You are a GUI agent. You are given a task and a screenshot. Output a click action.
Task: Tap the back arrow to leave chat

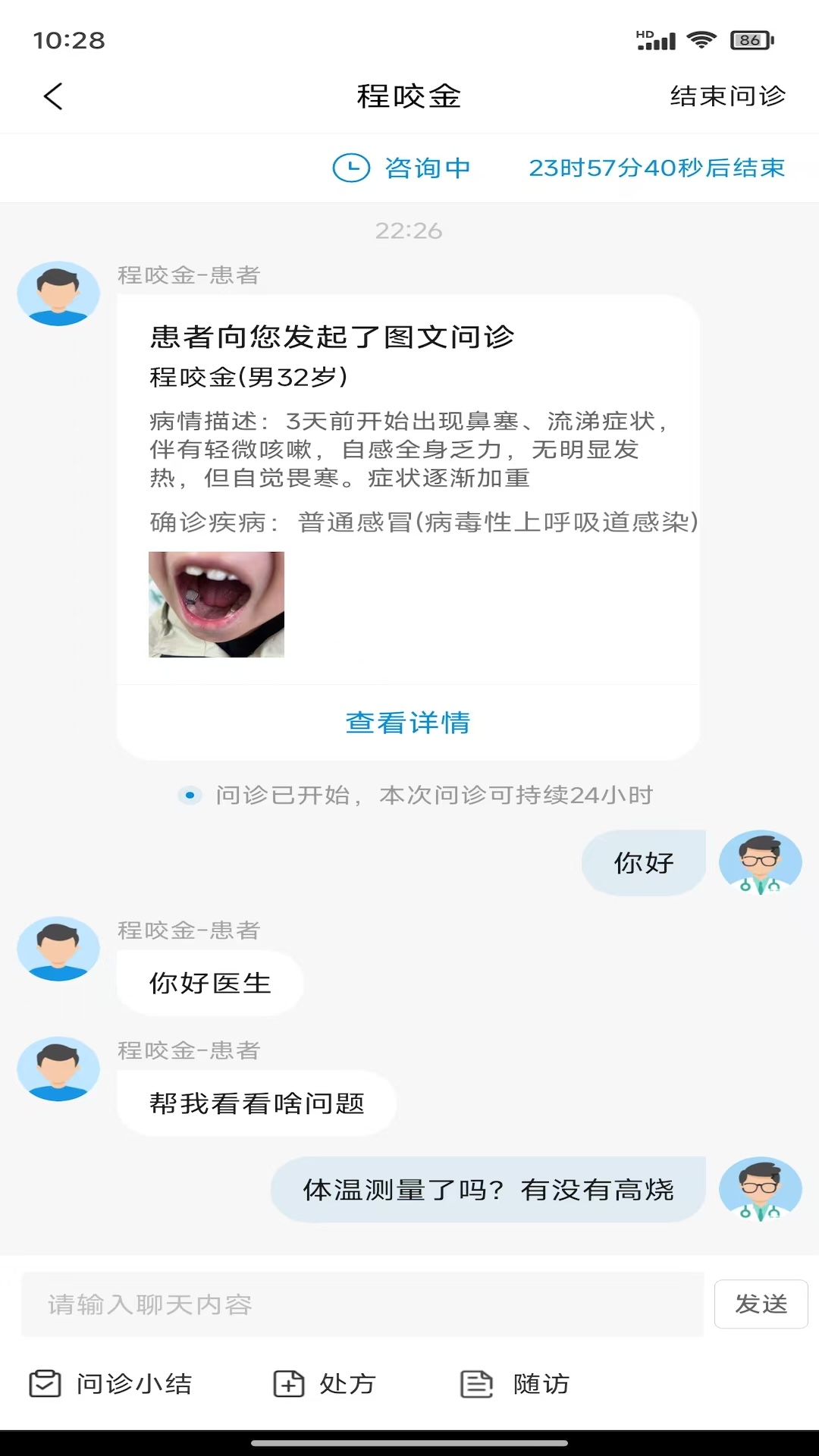tap(52, 97)
